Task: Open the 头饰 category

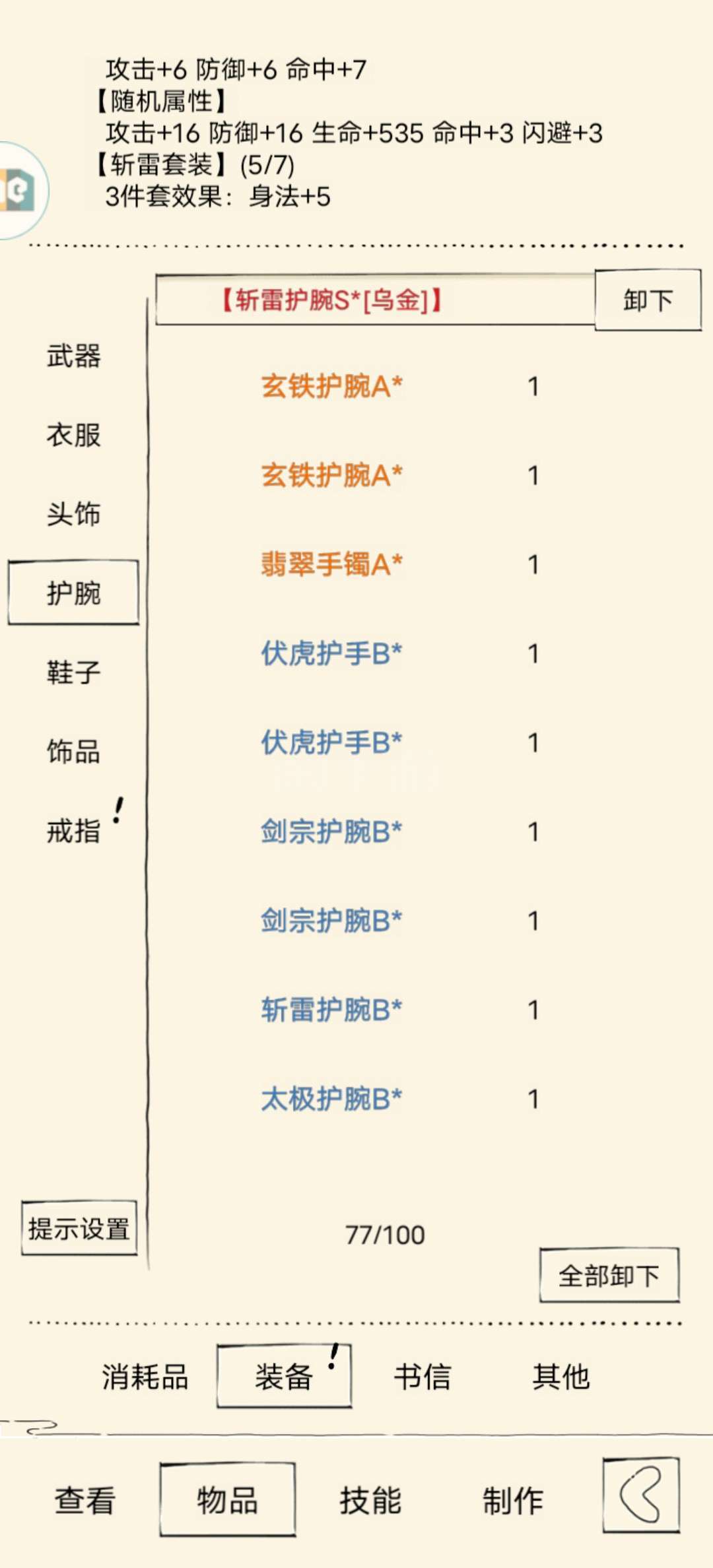Action: (73, 514)
